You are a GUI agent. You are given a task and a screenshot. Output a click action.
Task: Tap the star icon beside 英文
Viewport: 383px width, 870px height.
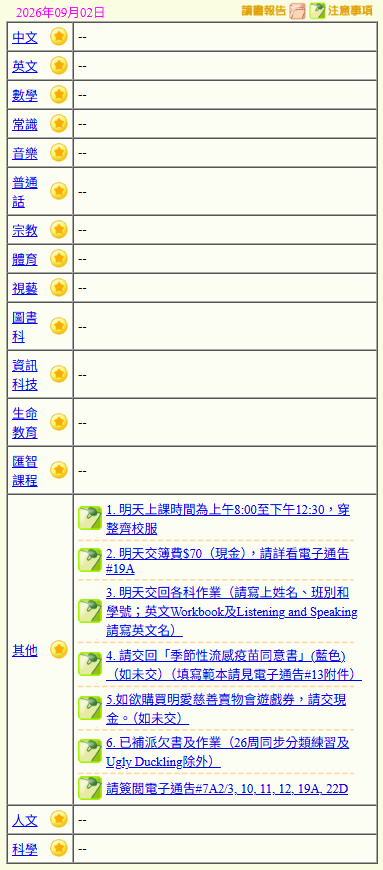(x=59, y=66)
